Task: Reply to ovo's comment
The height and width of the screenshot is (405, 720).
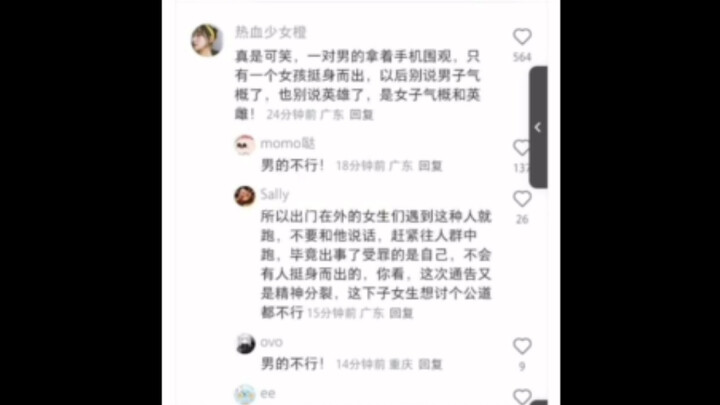Action: [430, 364]
